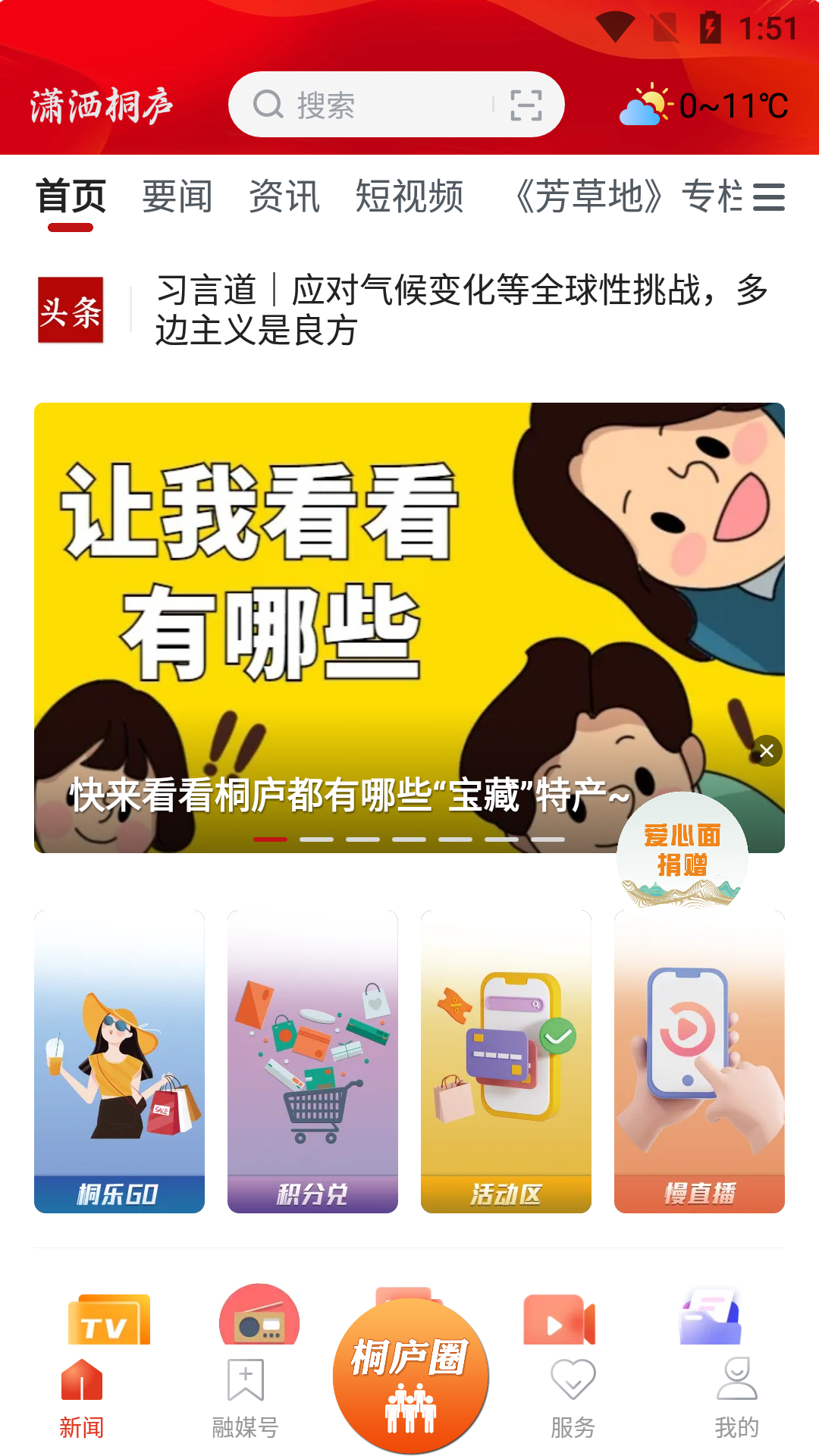Switch to the 短视频 tab
Image resolution: width=819 pixels, height=1456 pixels.
pyautogui.click(x=409, y=197)
